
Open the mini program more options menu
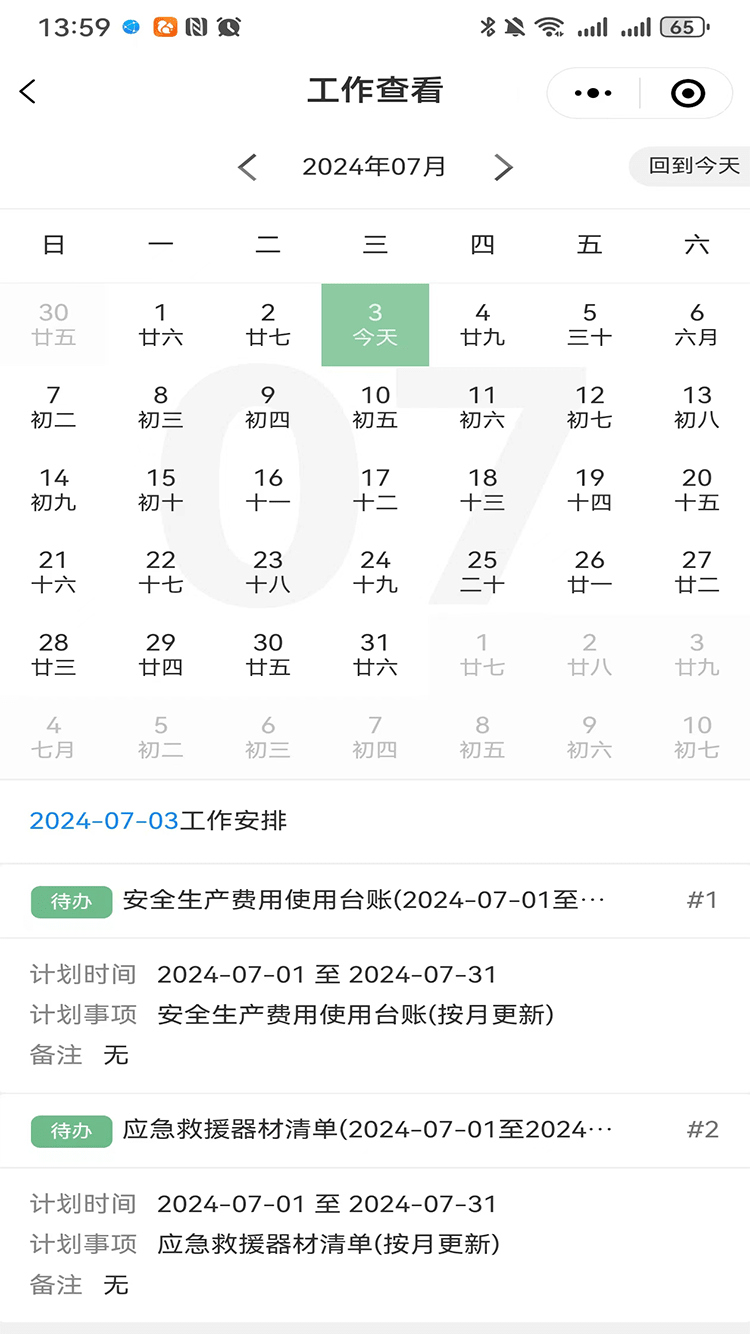pos(593,93)
